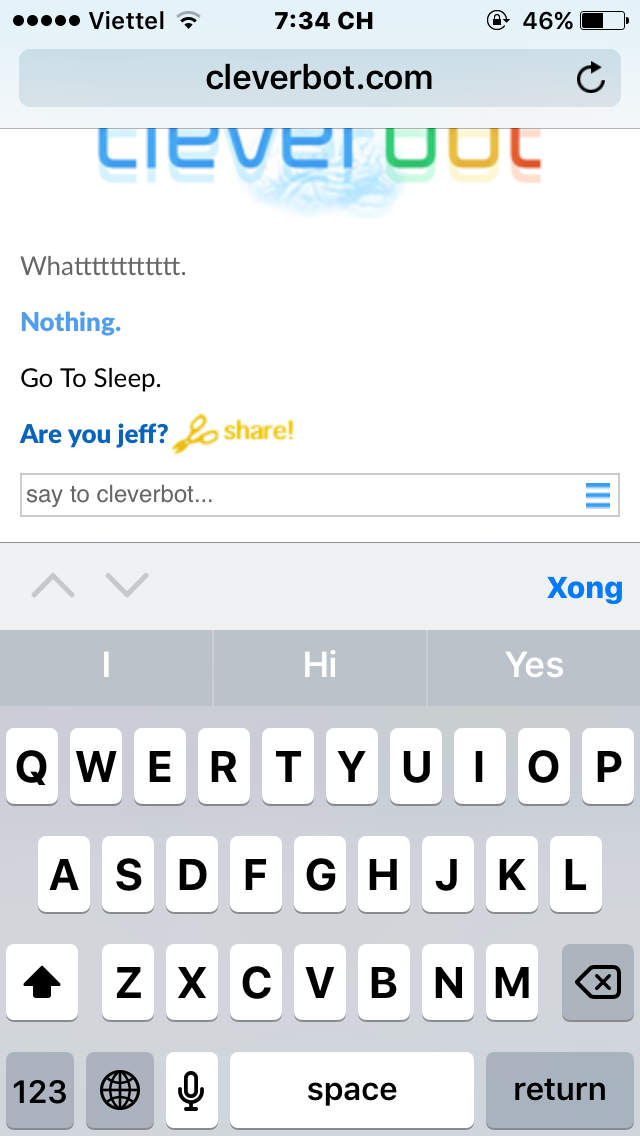Choose the predictive word I
The width and height of the screenshot is (640, 1136).
106,665
